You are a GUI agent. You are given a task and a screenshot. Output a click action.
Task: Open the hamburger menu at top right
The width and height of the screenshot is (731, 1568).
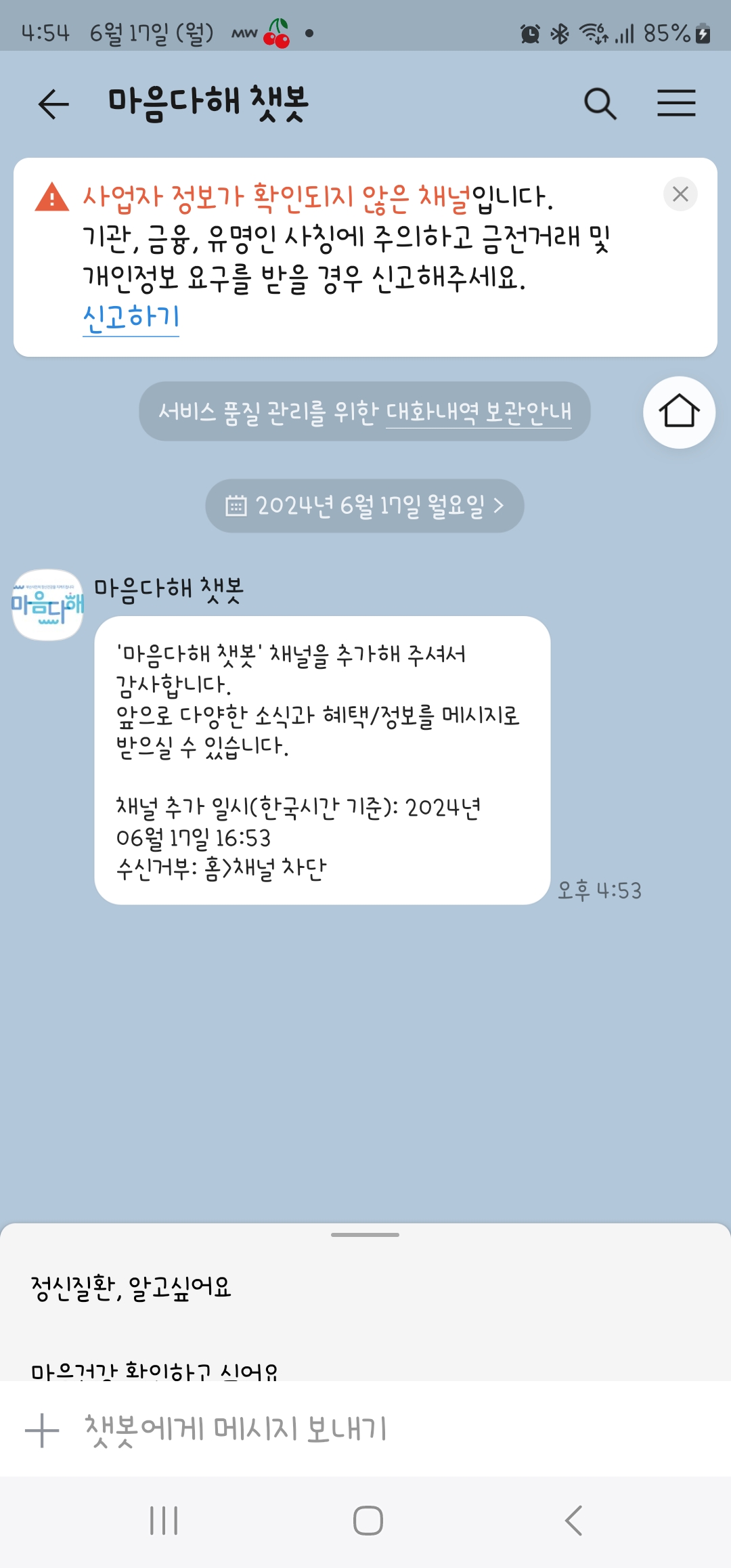tap(676, 104)
